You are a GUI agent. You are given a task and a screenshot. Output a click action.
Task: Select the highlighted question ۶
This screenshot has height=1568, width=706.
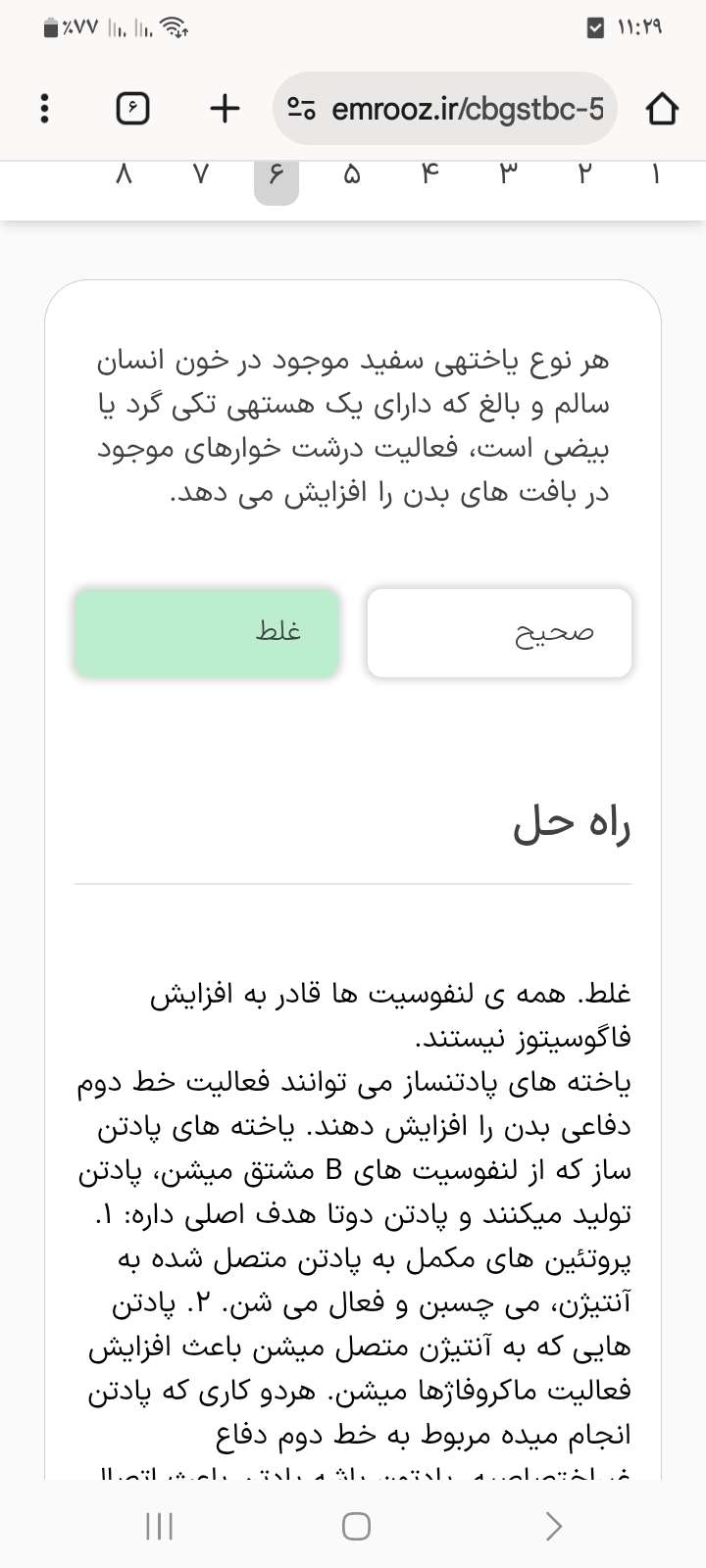coord(276,177)
